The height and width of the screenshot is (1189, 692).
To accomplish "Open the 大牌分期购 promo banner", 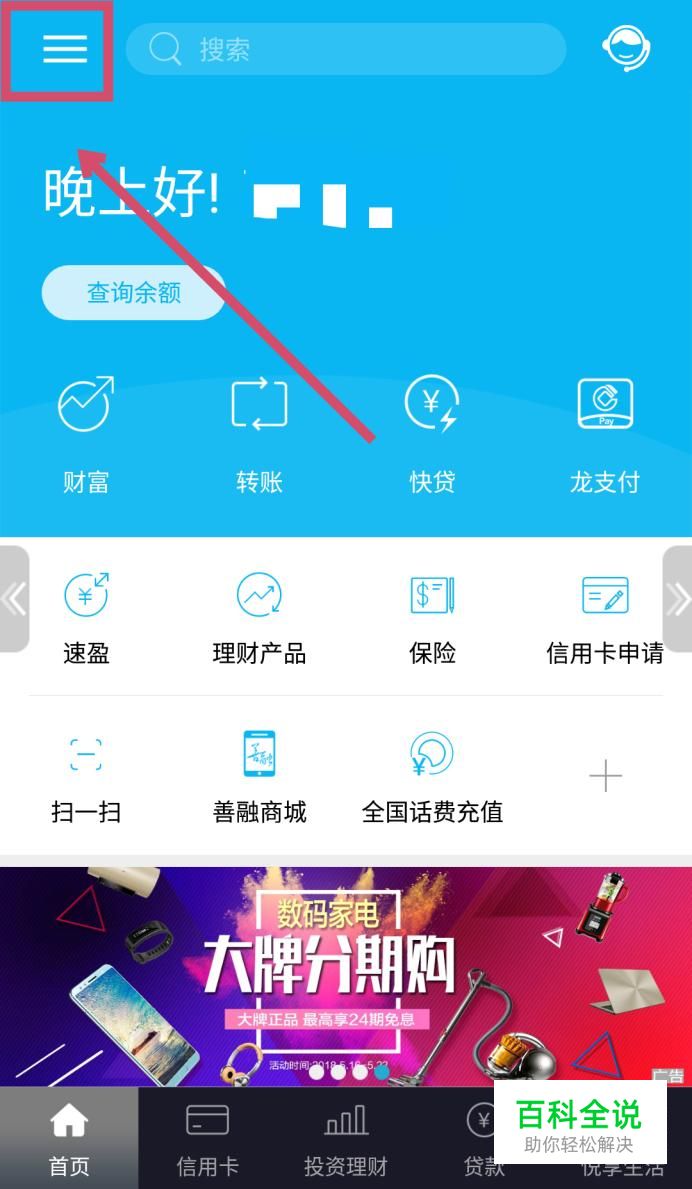I will click(345, 975).
